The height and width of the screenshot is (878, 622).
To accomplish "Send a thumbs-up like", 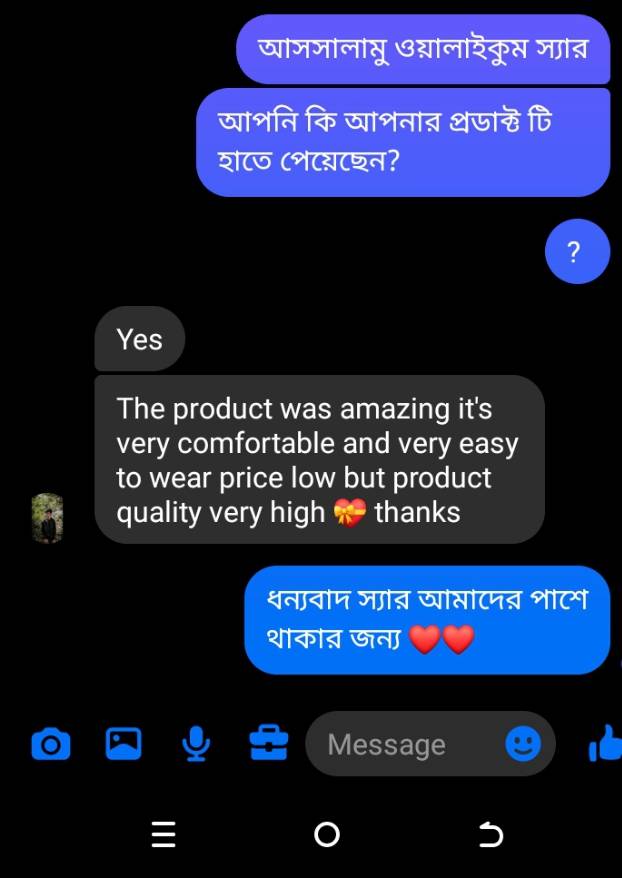I will [606, 744].
